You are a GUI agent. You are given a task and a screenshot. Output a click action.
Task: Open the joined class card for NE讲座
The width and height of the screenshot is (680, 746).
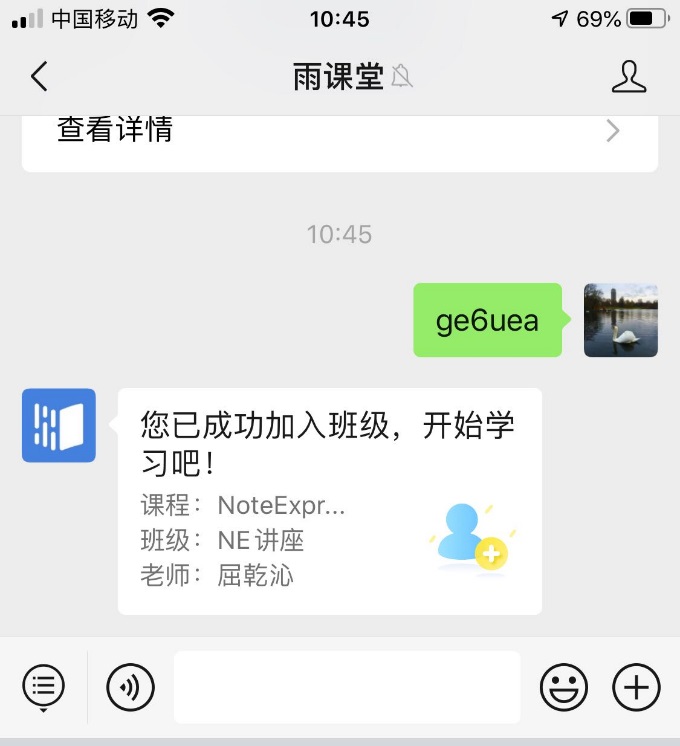coord(329,501)
